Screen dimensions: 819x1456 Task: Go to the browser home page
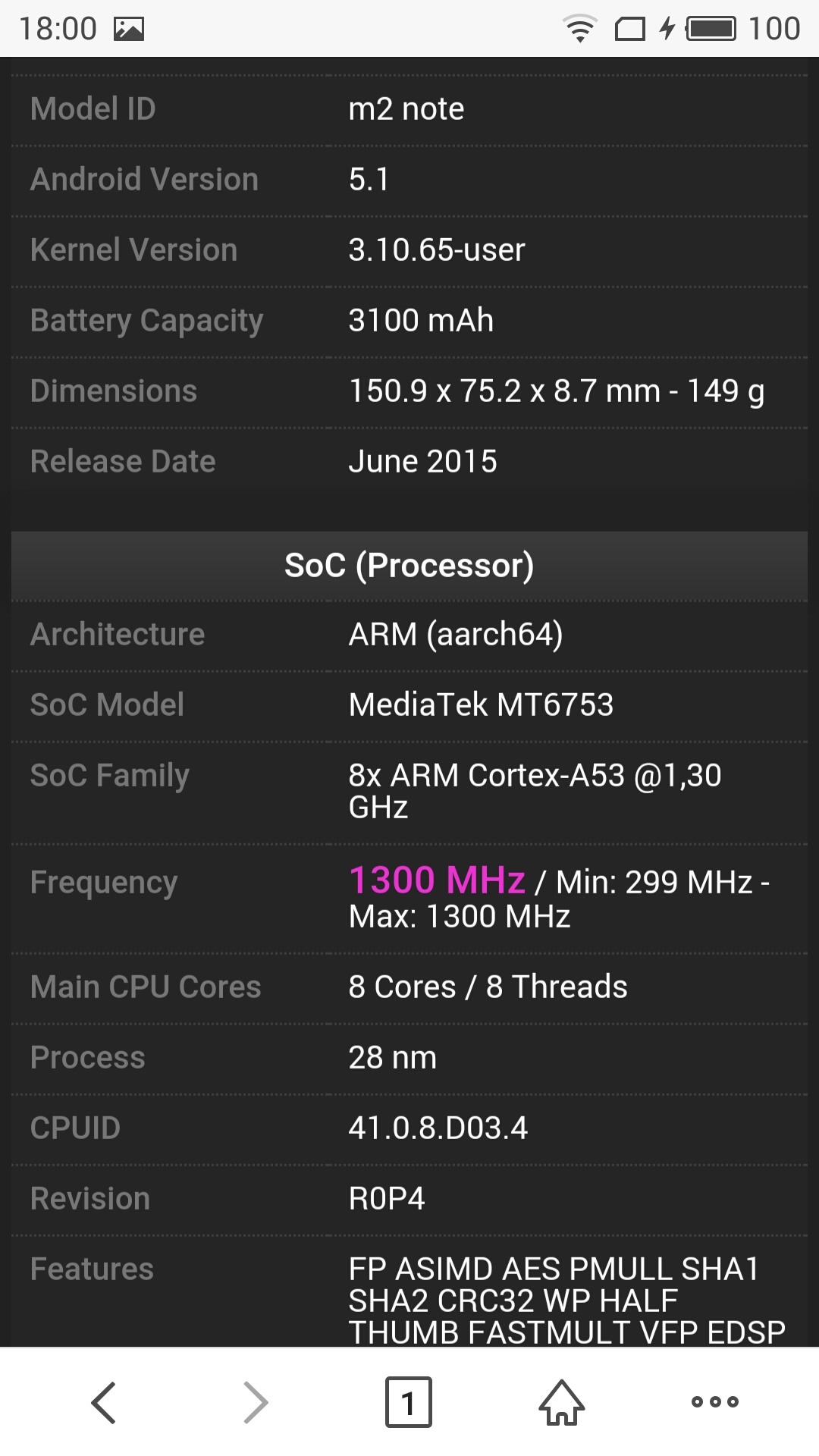562,1402
